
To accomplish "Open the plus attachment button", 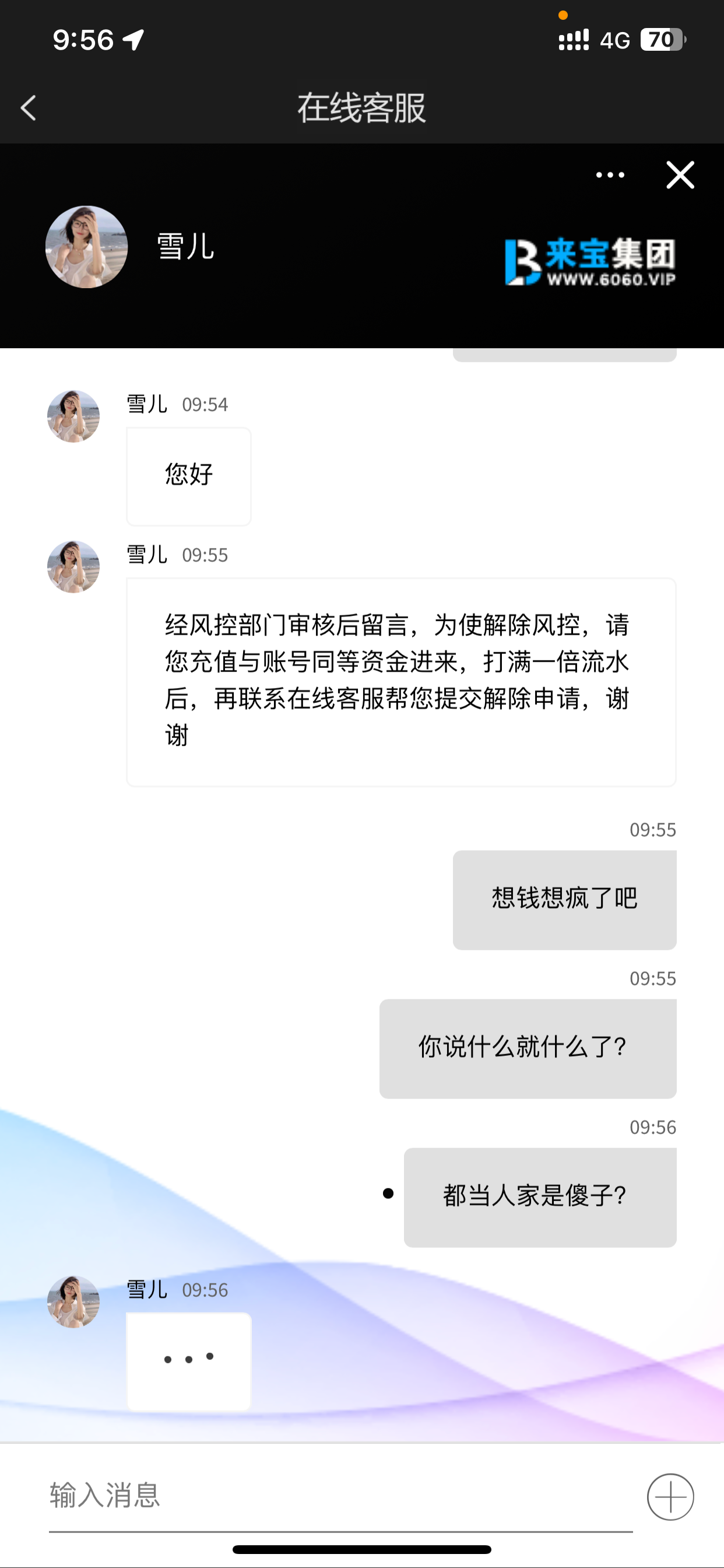I will coord(670,1497).
